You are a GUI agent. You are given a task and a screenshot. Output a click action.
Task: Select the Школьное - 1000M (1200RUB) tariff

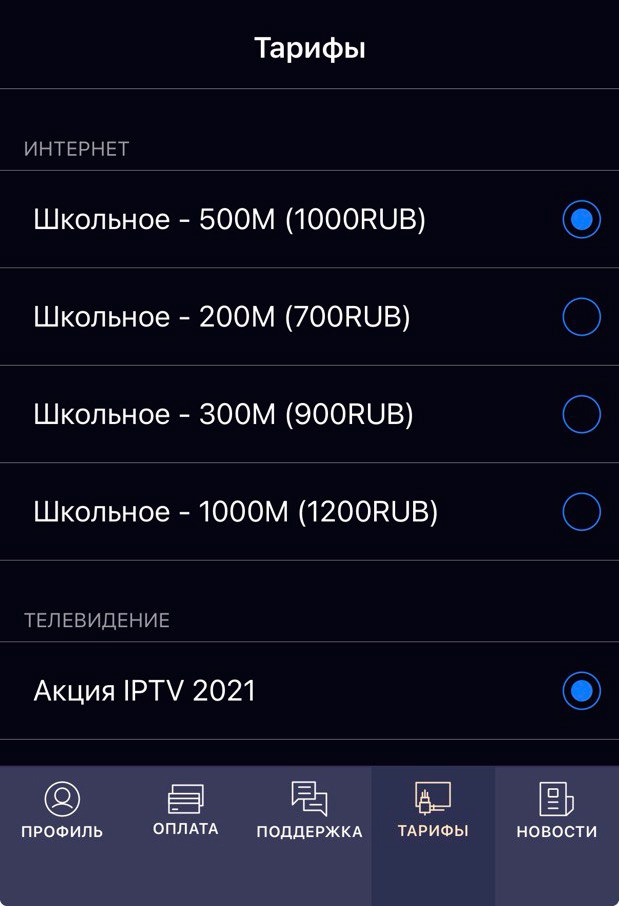click(x=309, y=511)
